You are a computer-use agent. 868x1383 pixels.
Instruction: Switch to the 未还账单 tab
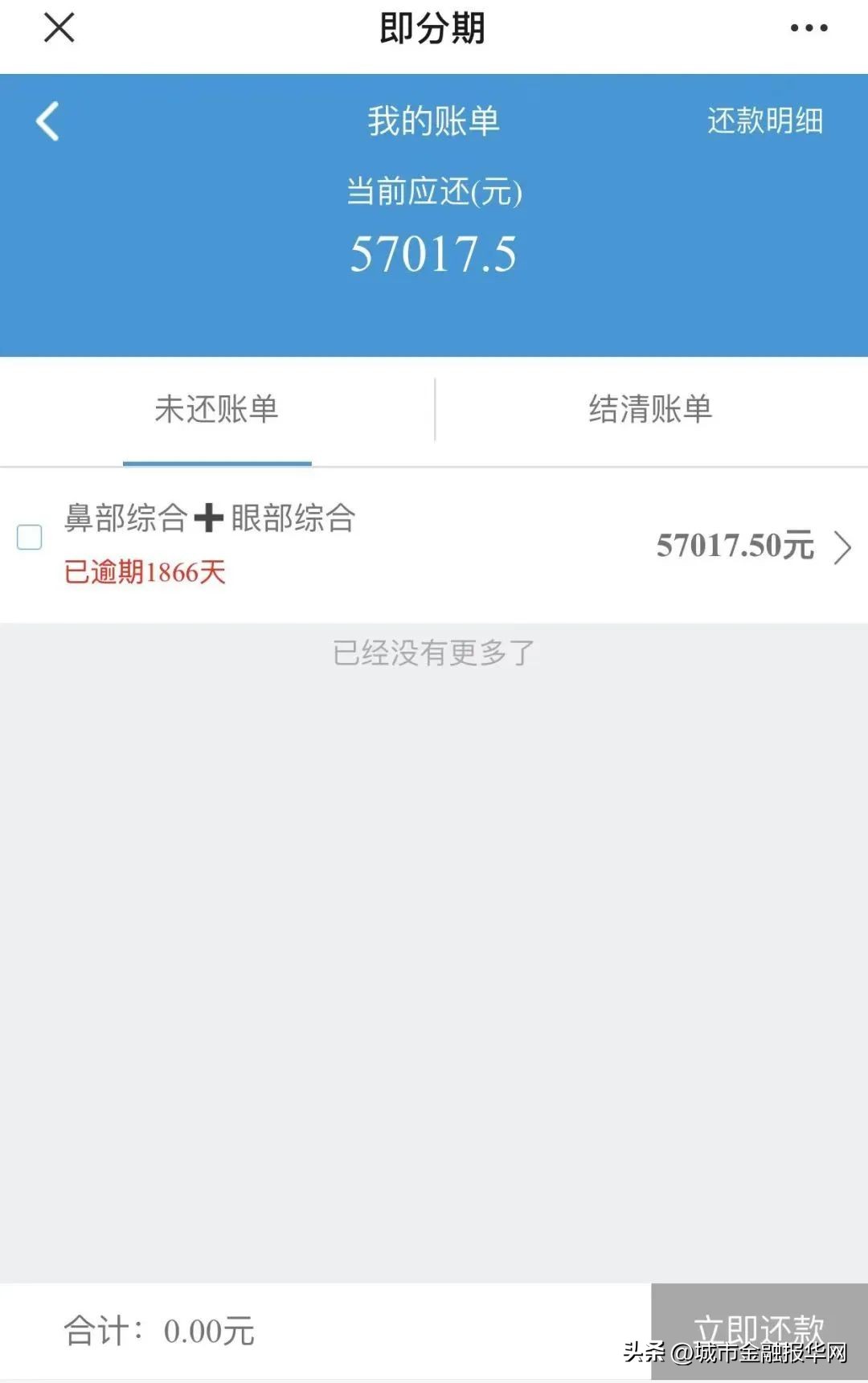[x=217, y=411]
